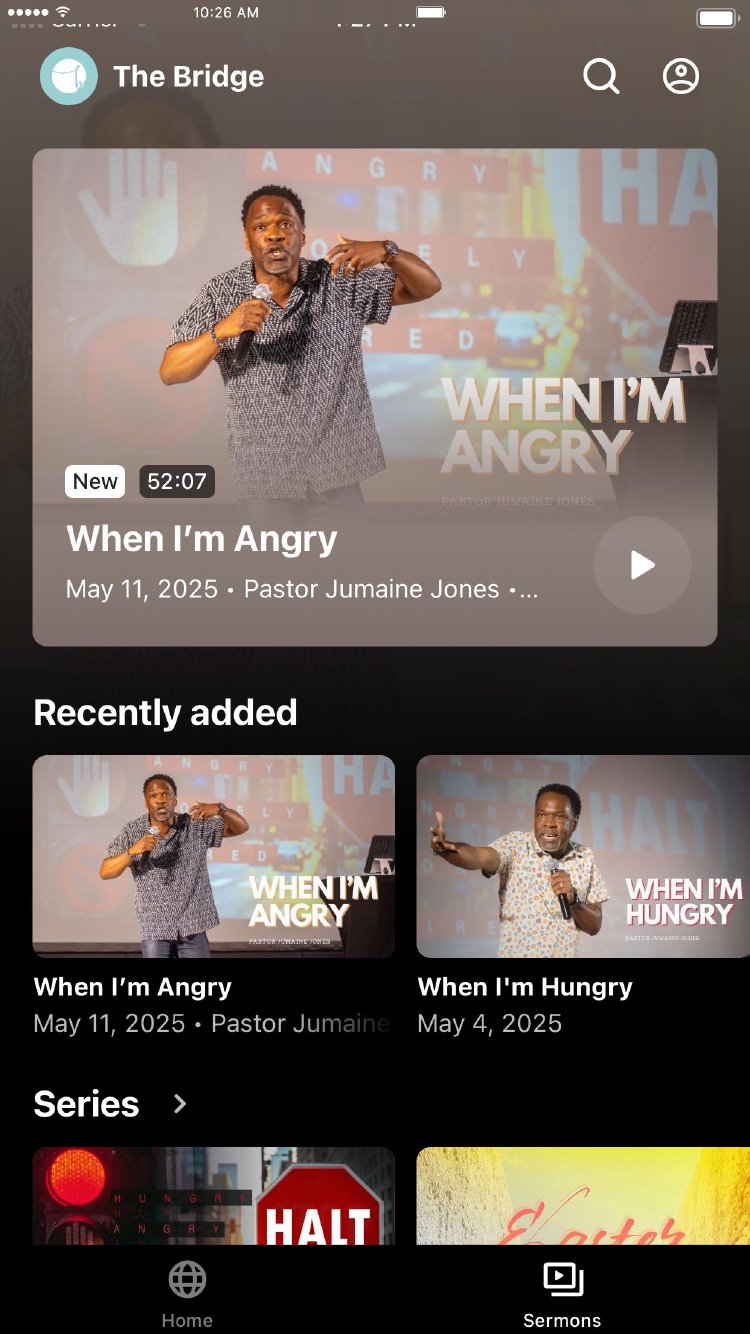Expand the Series section chevron
Image resolution: width=750 pixels, height=1334 pixels.
[180, 1103]
